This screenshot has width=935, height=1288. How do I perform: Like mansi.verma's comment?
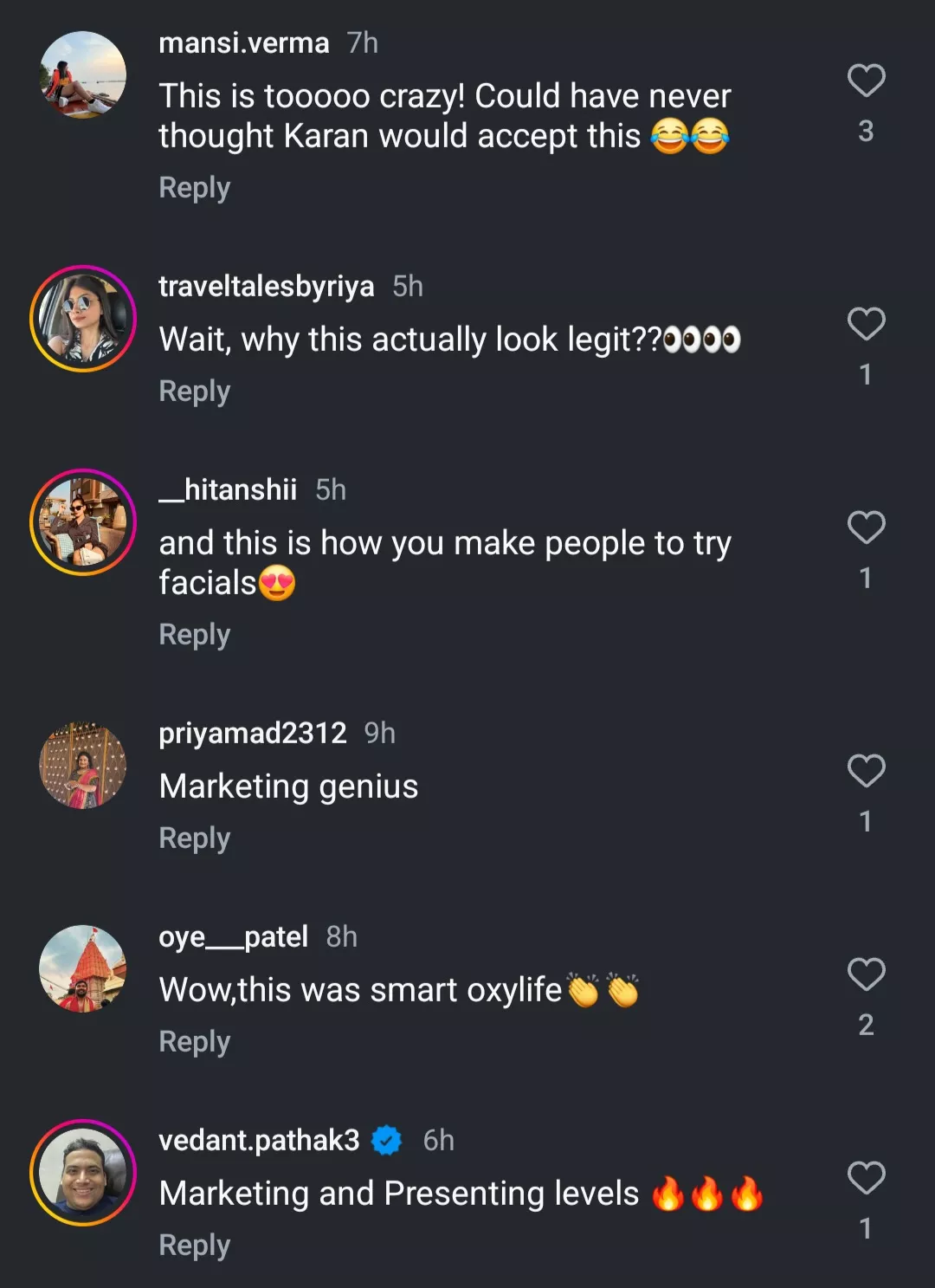866,81
